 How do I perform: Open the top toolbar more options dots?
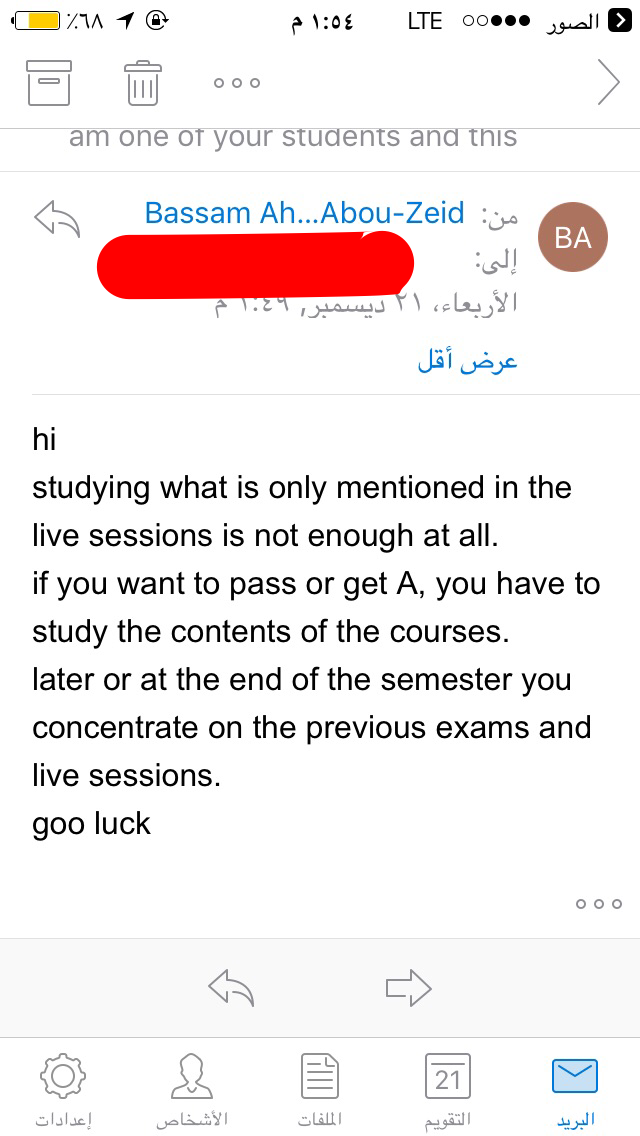[x=237, y=83]
